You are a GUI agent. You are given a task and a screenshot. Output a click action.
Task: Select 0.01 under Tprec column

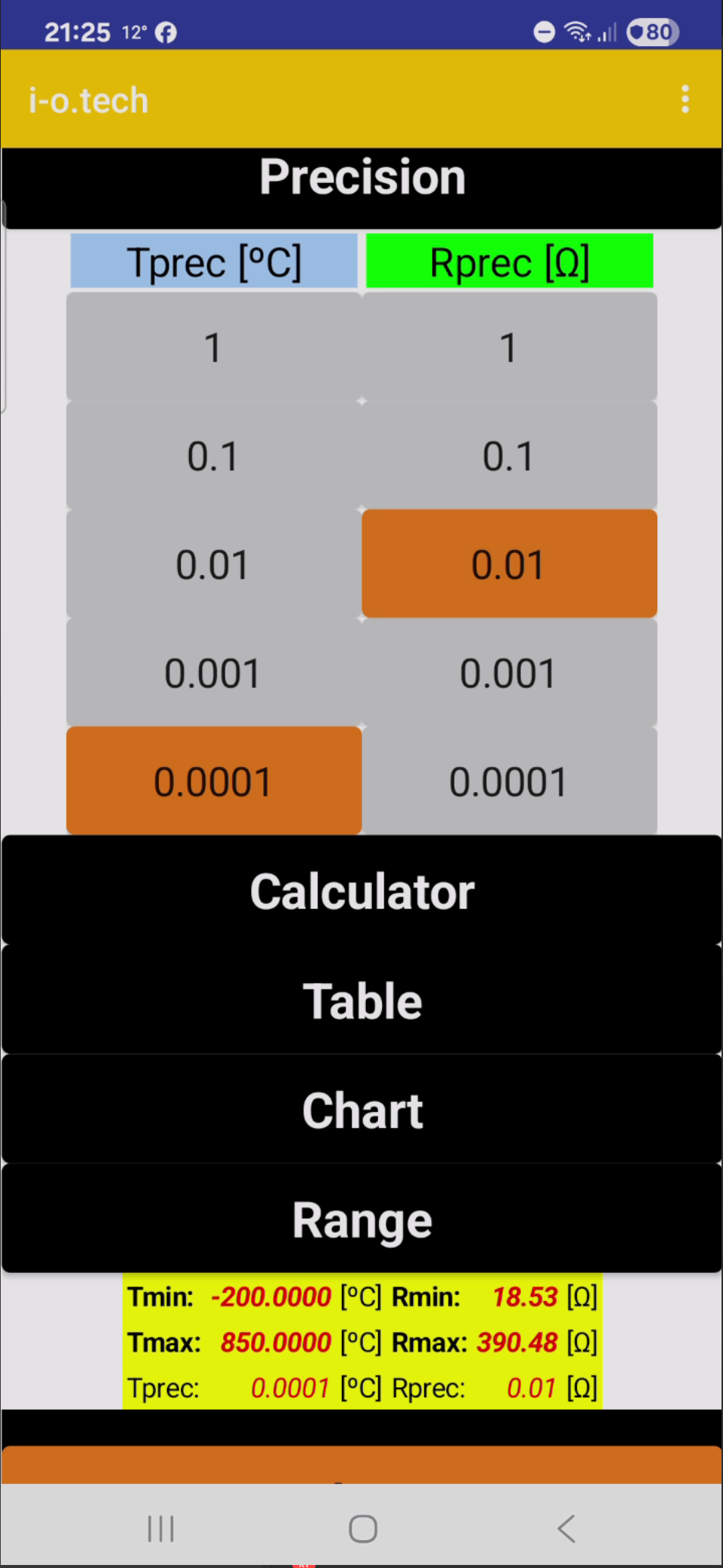coord(213,564)
